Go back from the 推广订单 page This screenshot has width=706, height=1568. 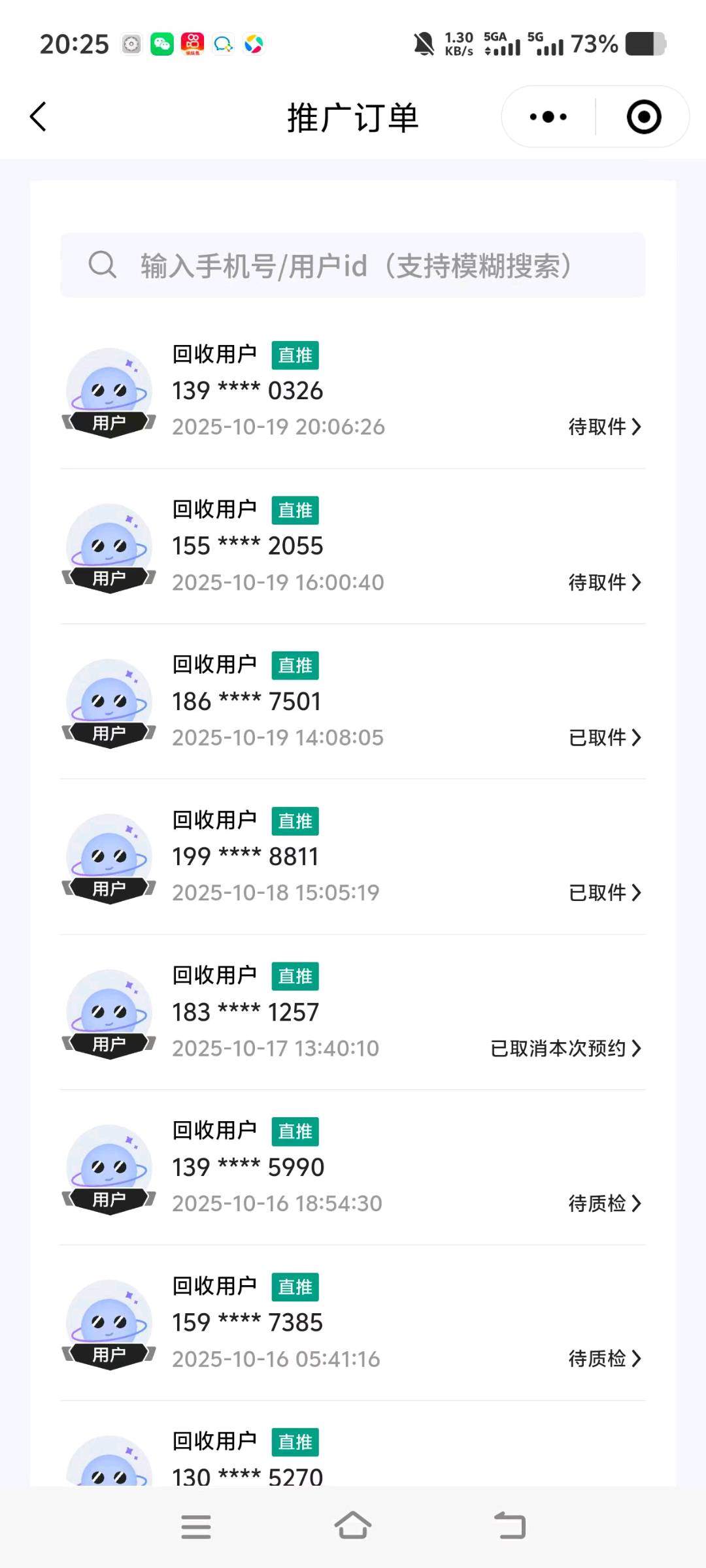(x=38, y=117)
